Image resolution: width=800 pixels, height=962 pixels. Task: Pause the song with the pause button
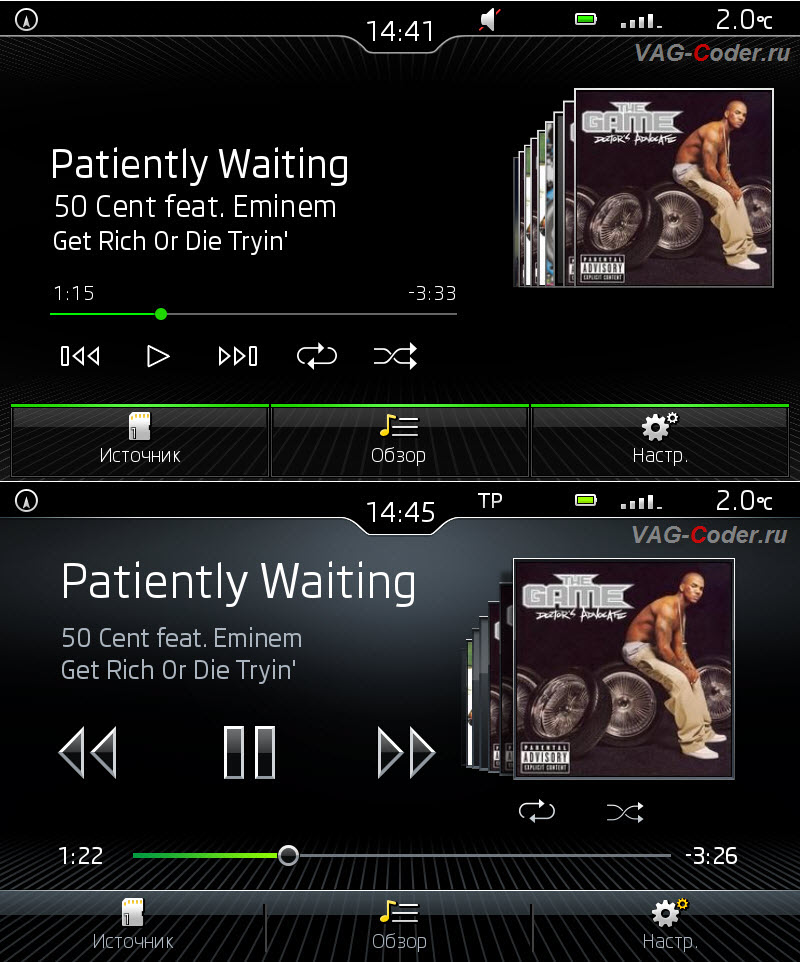click(x=249, y=752)
